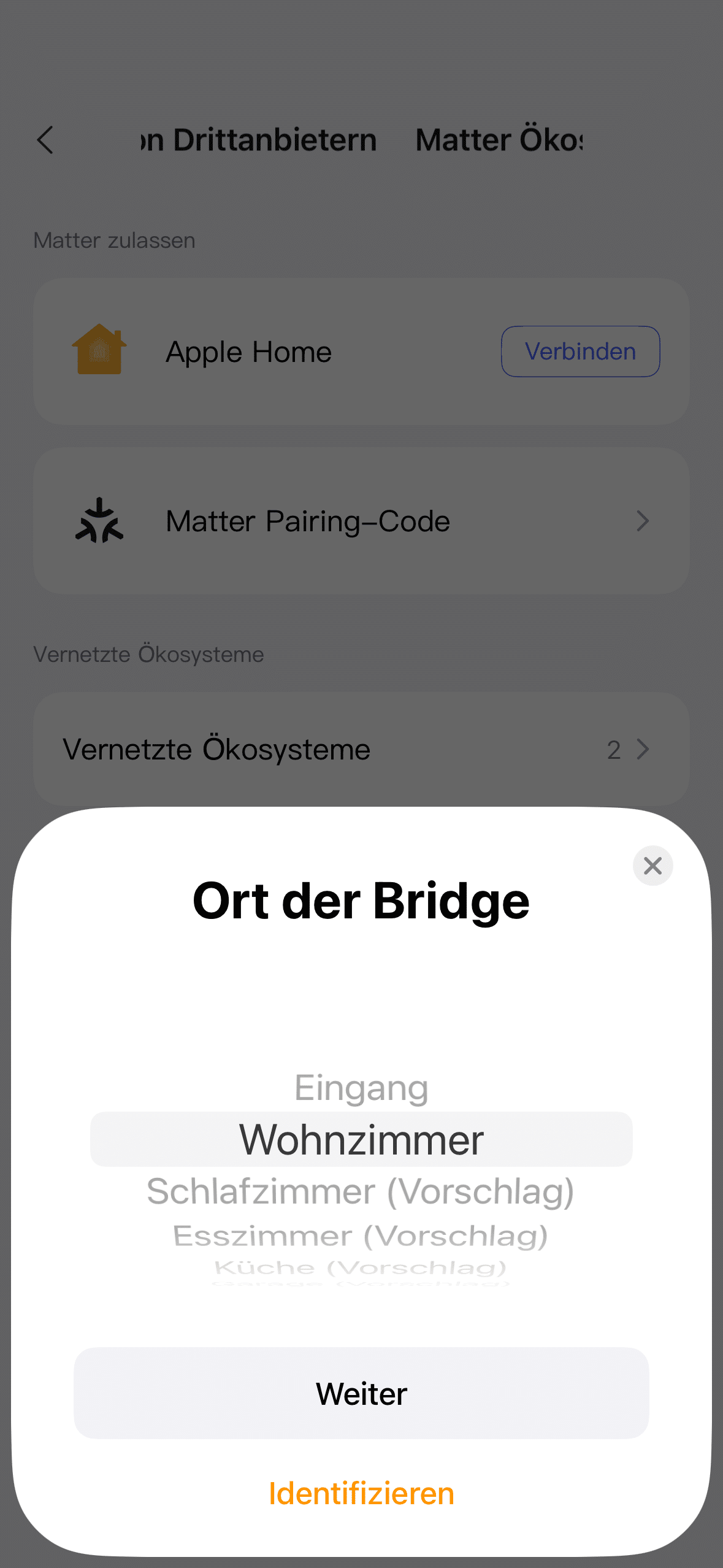723x1568 pixels.
Task: Close the Ort der Bridge sheet
Action: point(652,866)
